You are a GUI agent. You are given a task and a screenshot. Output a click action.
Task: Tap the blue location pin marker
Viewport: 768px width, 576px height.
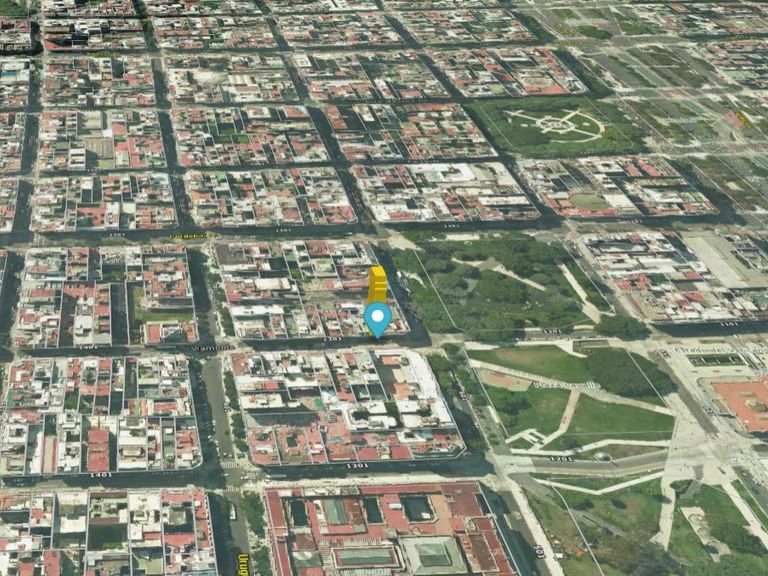377,318
